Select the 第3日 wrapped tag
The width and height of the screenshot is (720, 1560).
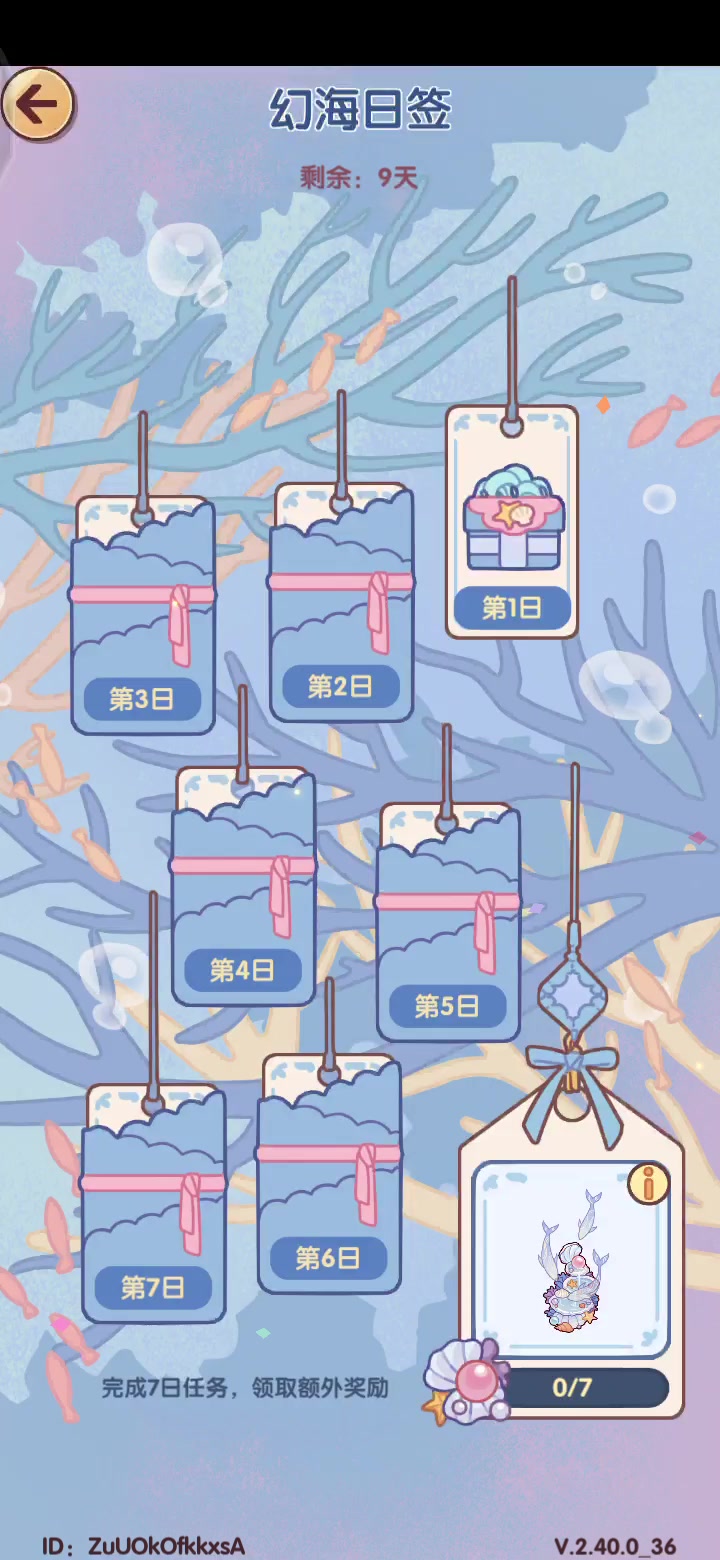[x=143, y=614]
